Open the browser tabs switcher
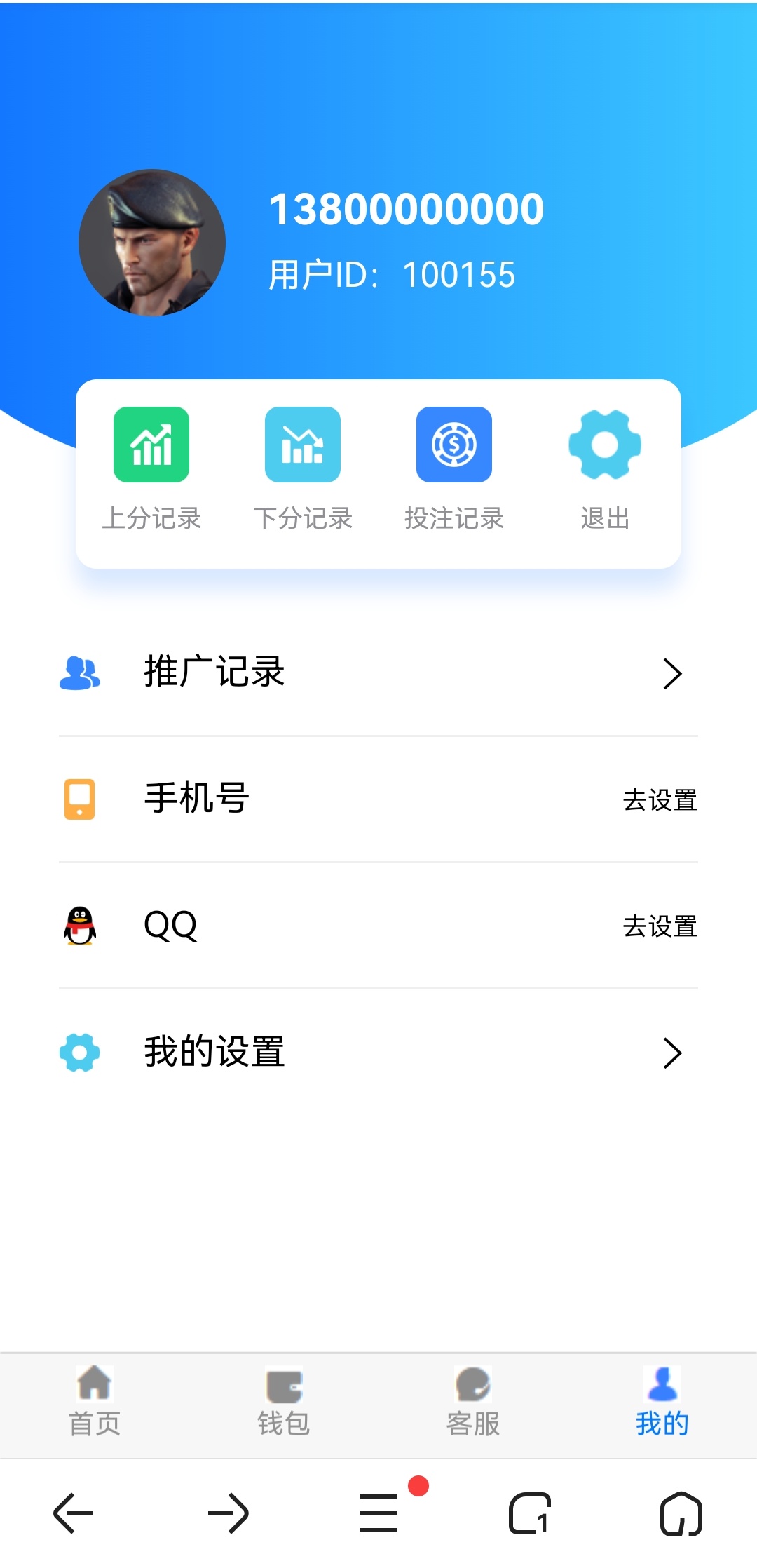This screenshot has height=1568, width=757. point(530,1513)
